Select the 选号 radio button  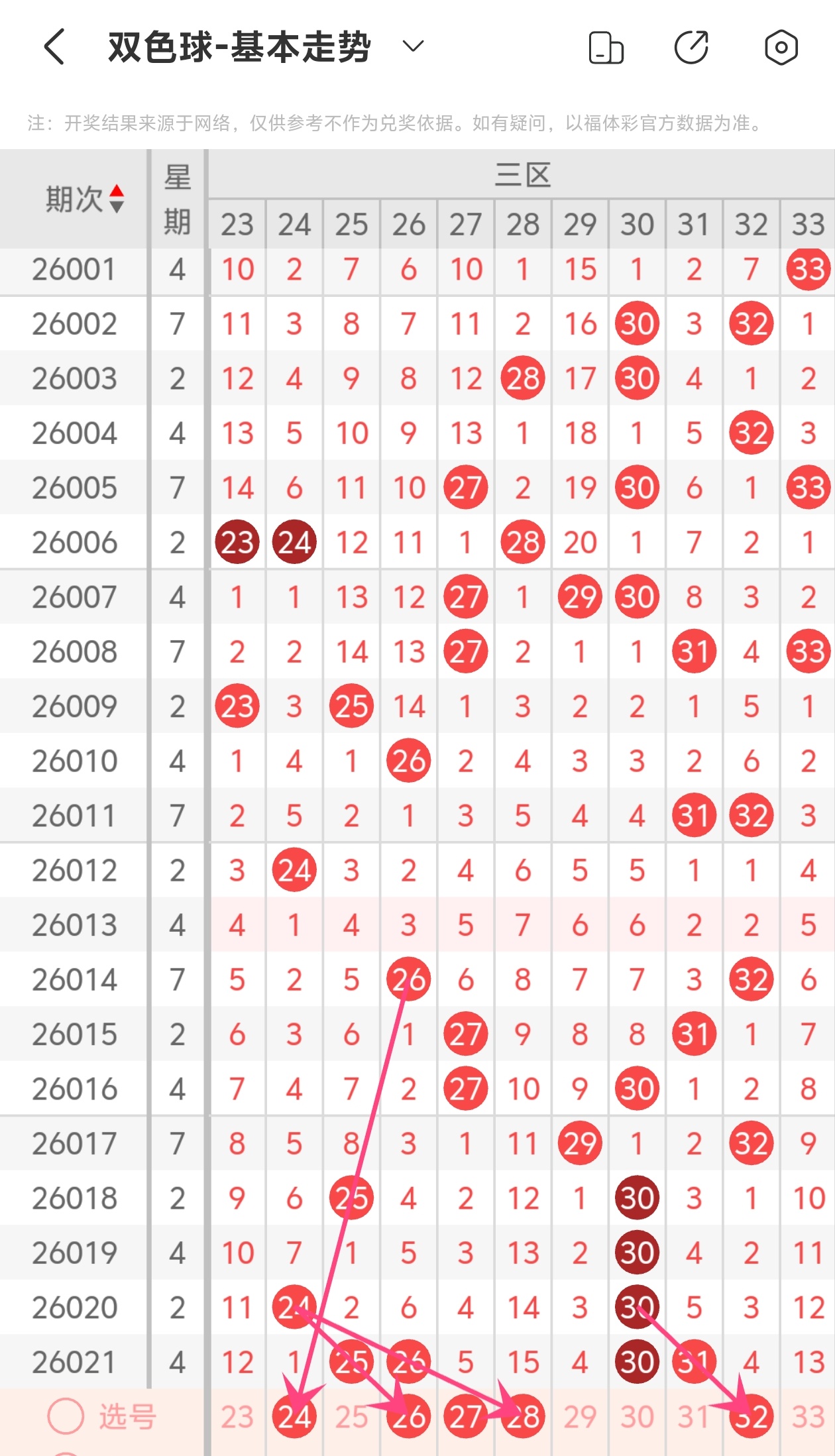coord(66,1417)
